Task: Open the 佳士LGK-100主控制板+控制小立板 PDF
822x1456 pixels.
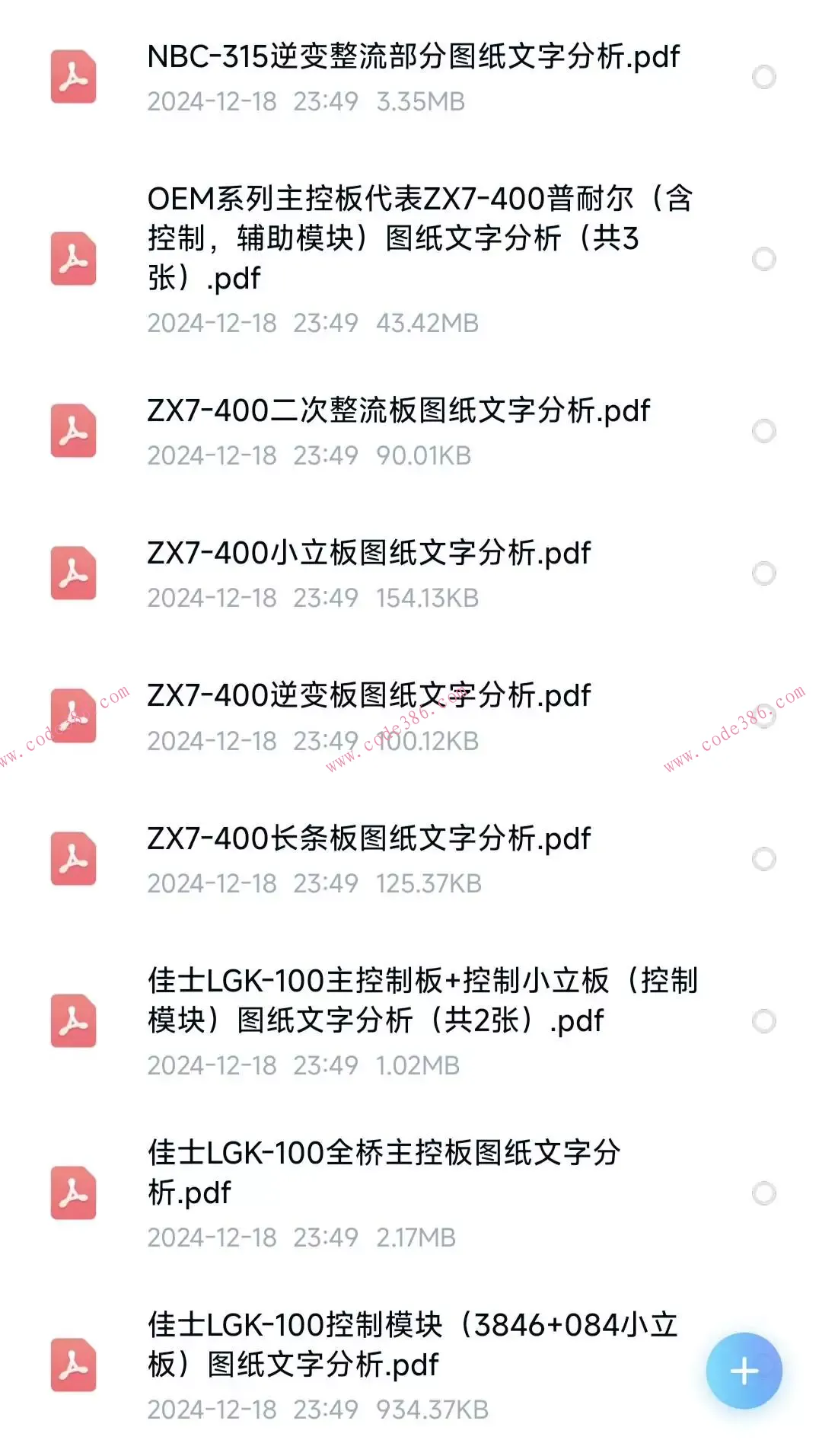Action: tap(423, 1000)
